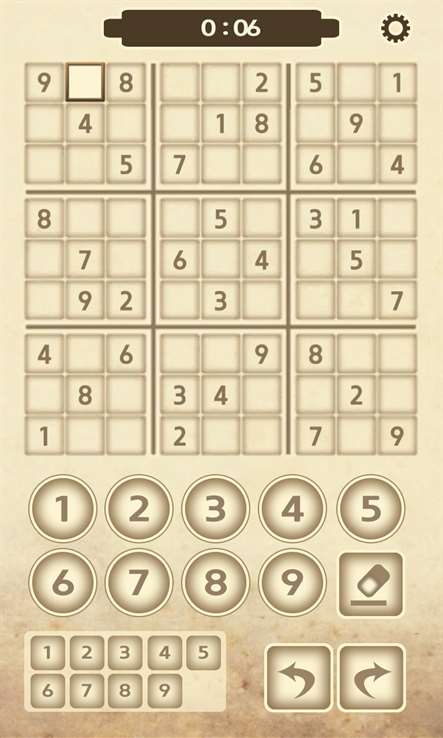
Task: Add small pencil note 7
Action: click(87, 691)
